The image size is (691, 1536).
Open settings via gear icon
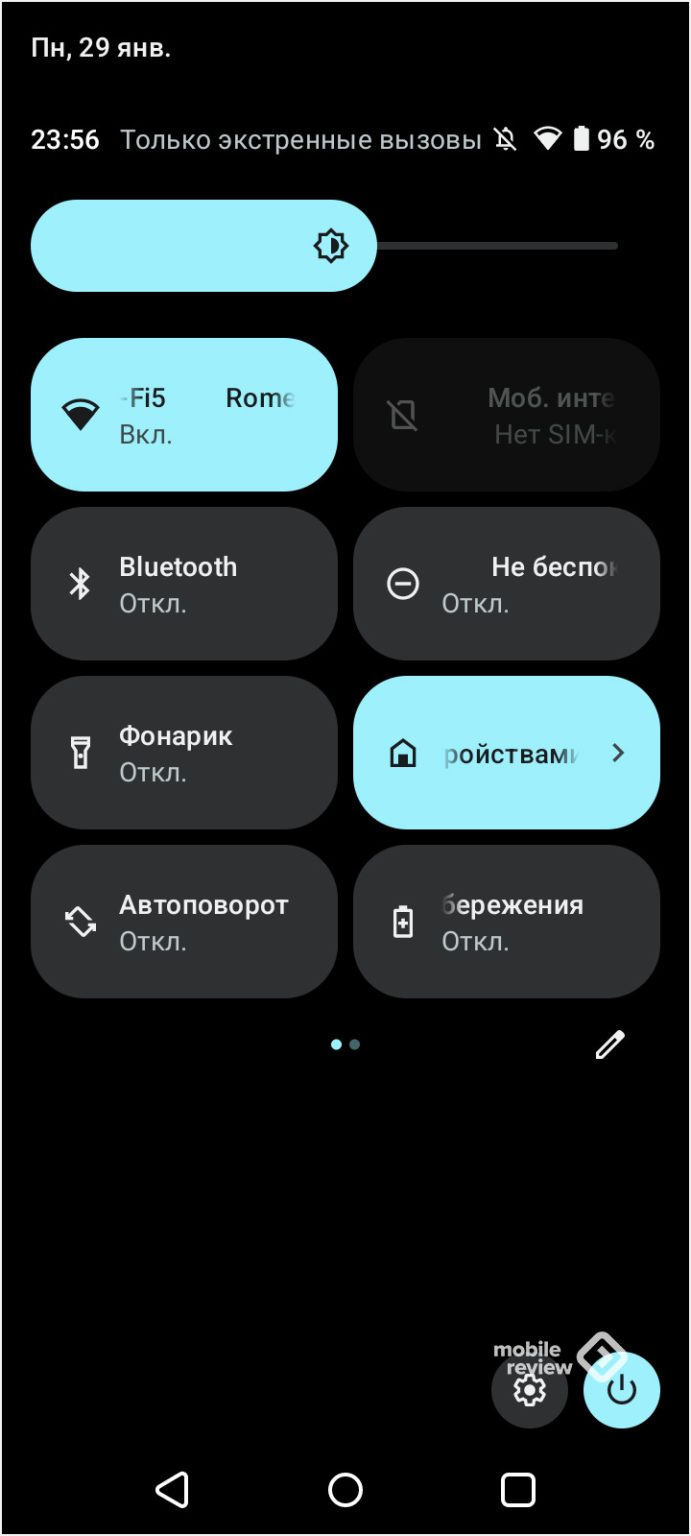click(529, 1390)
